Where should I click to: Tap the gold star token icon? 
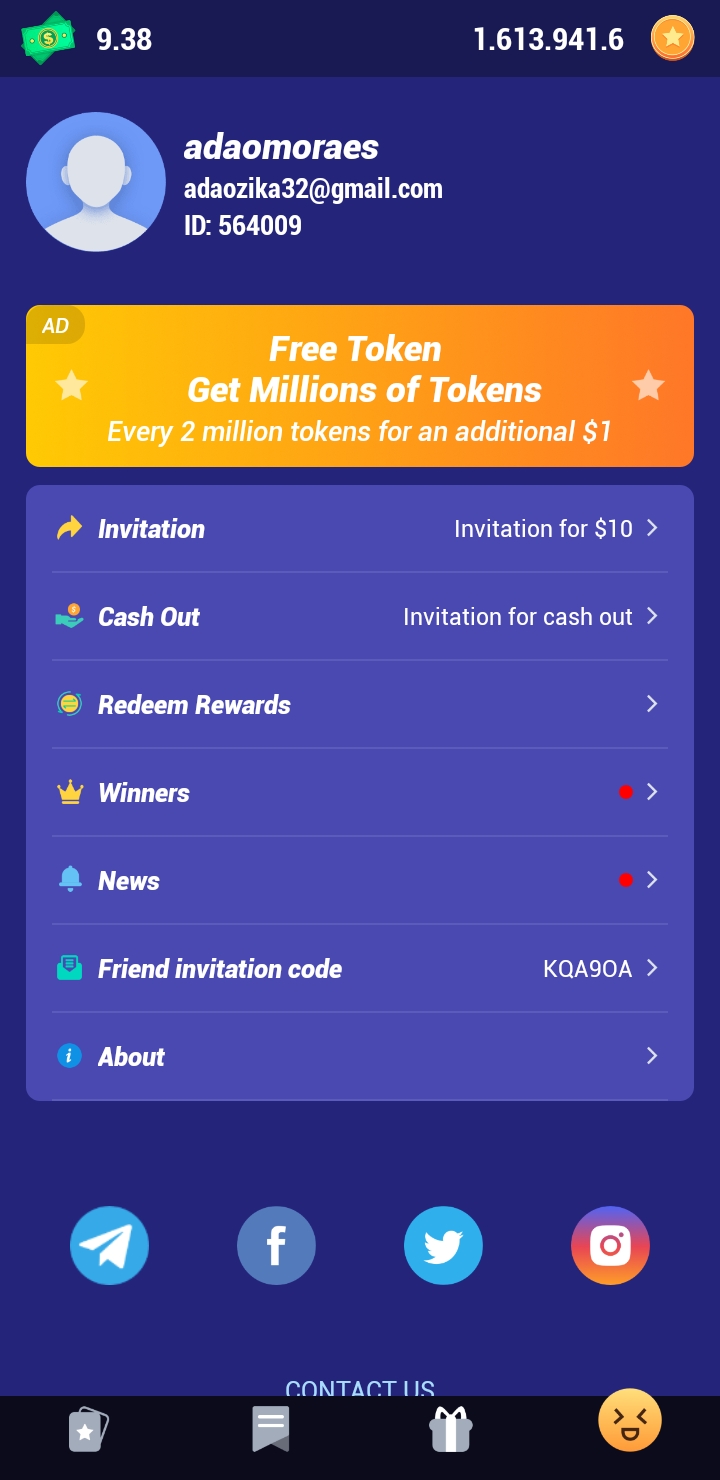[672, 39]
